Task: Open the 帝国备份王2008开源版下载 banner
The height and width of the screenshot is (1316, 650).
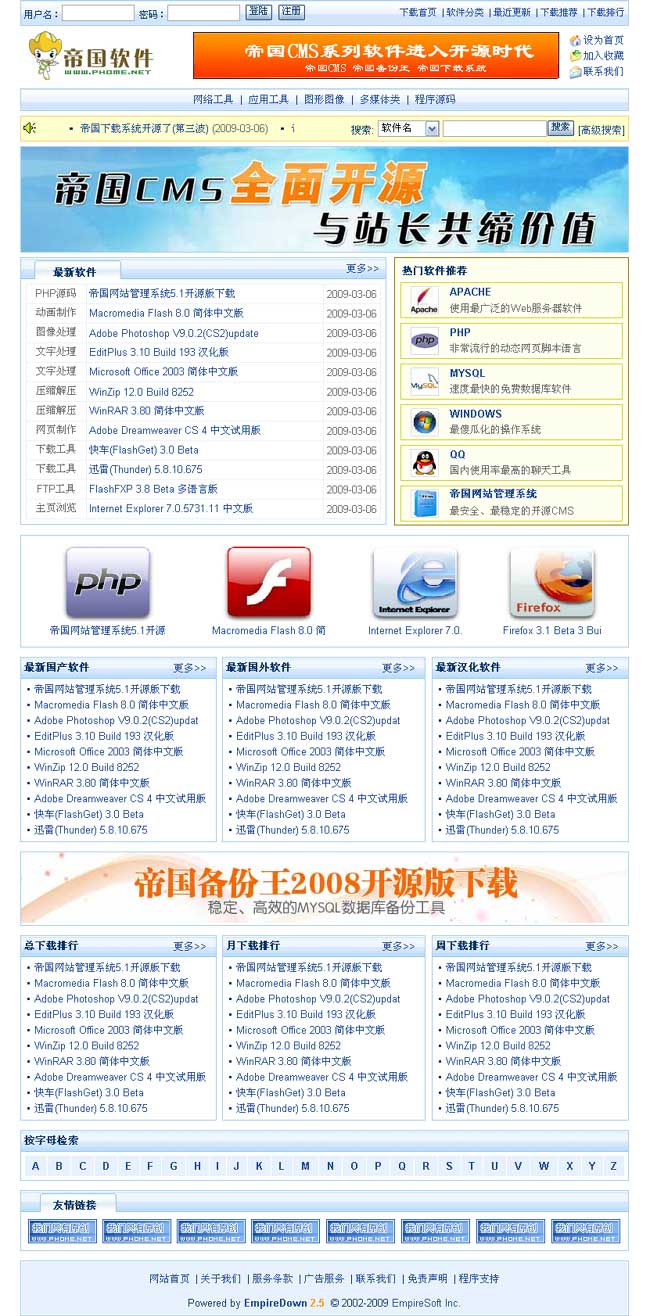Action: coord(324,888)
